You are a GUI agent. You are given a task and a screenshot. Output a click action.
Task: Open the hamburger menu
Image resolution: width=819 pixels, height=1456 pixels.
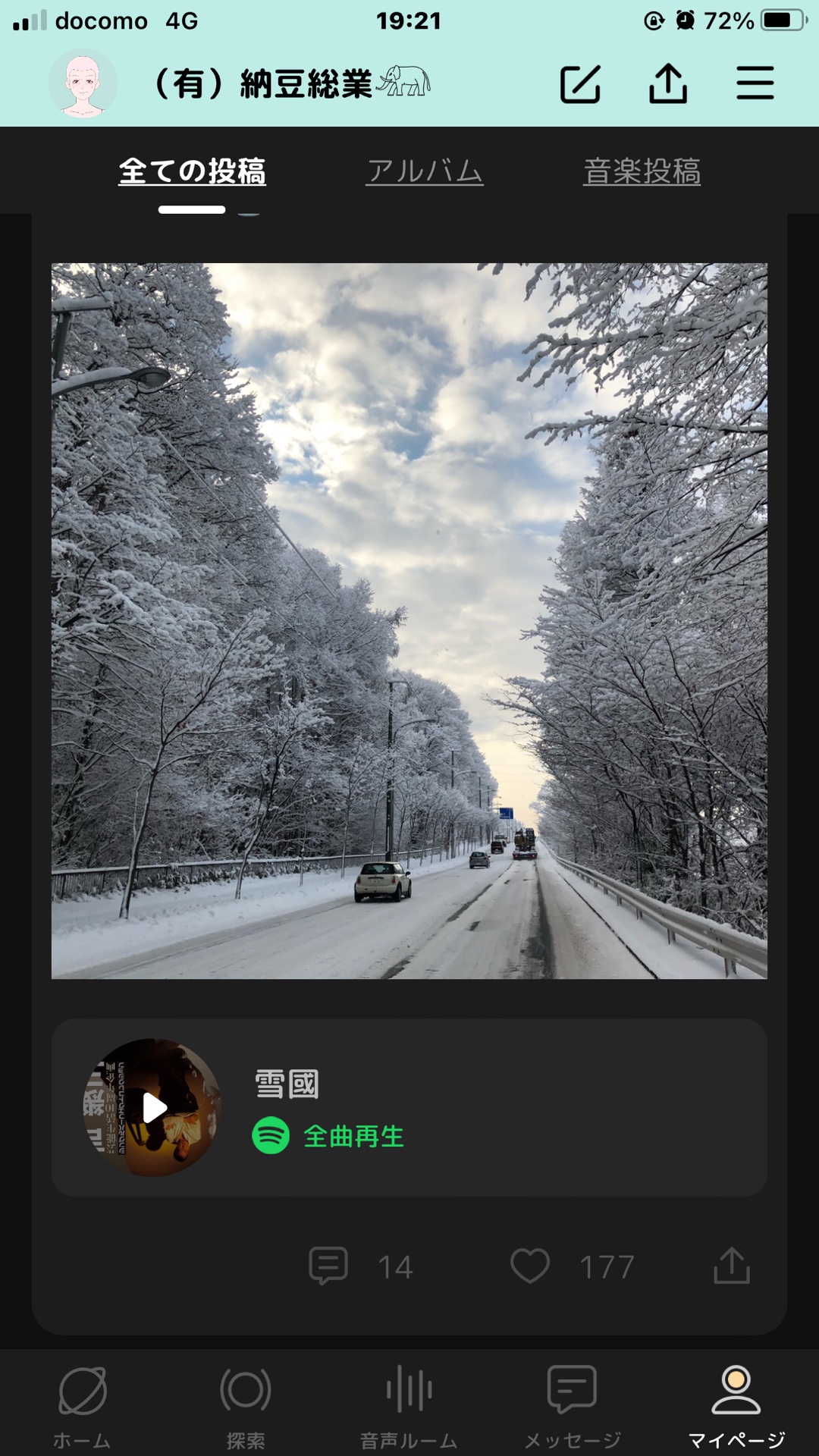tap(755, 83)
